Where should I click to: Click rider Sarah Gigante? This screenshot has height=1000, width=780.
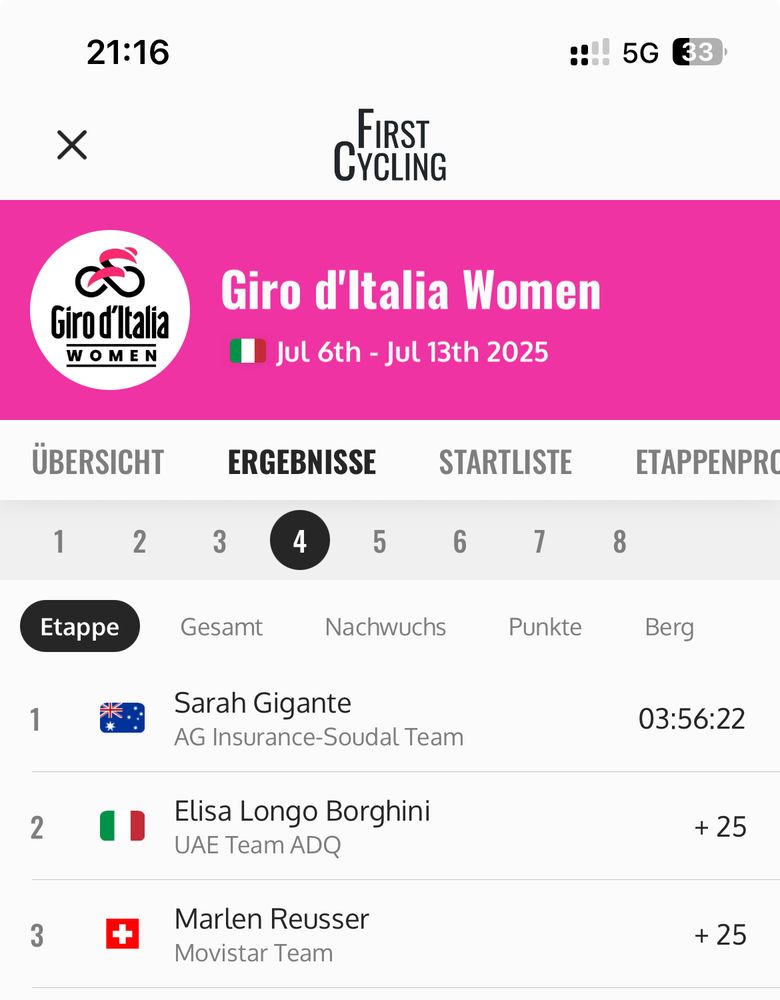263,703
